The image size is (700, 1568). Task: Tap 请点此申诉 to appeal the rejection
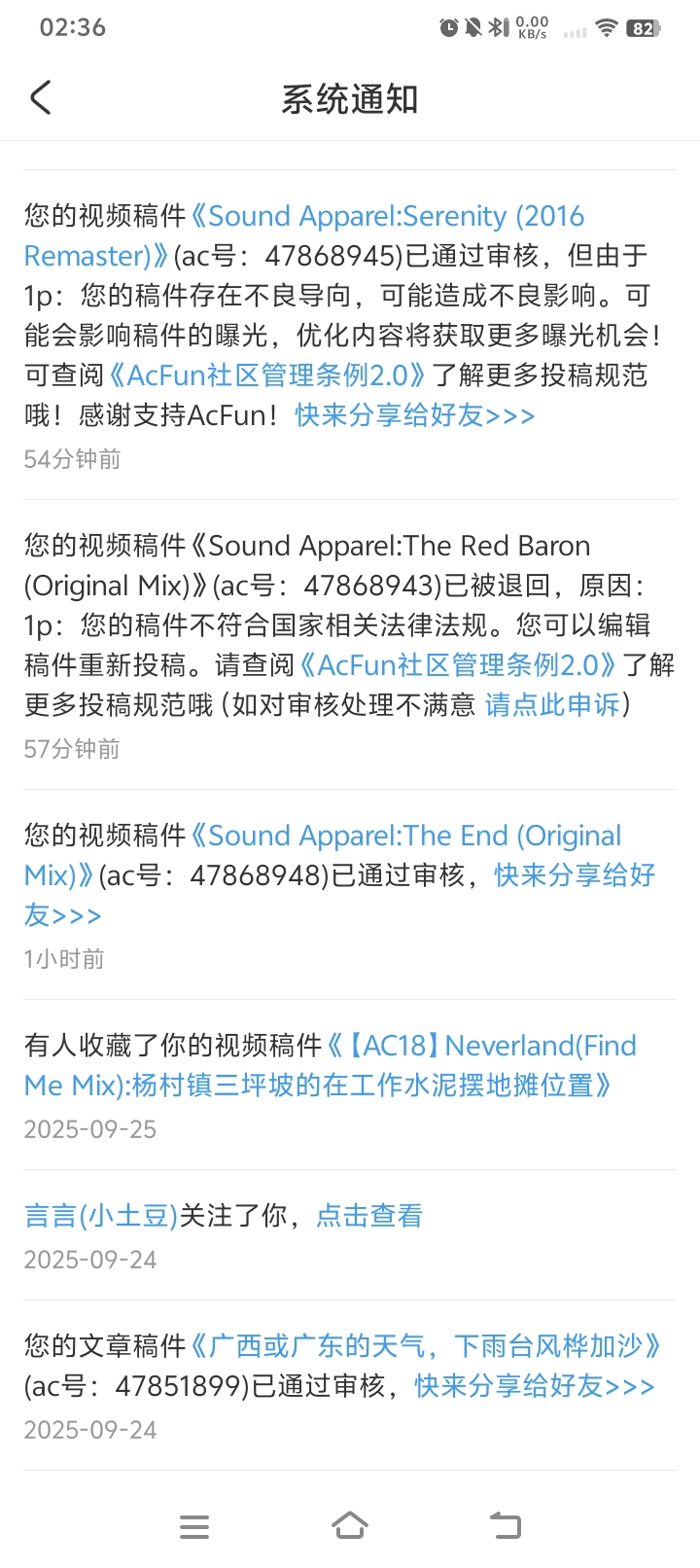point(552,704)
